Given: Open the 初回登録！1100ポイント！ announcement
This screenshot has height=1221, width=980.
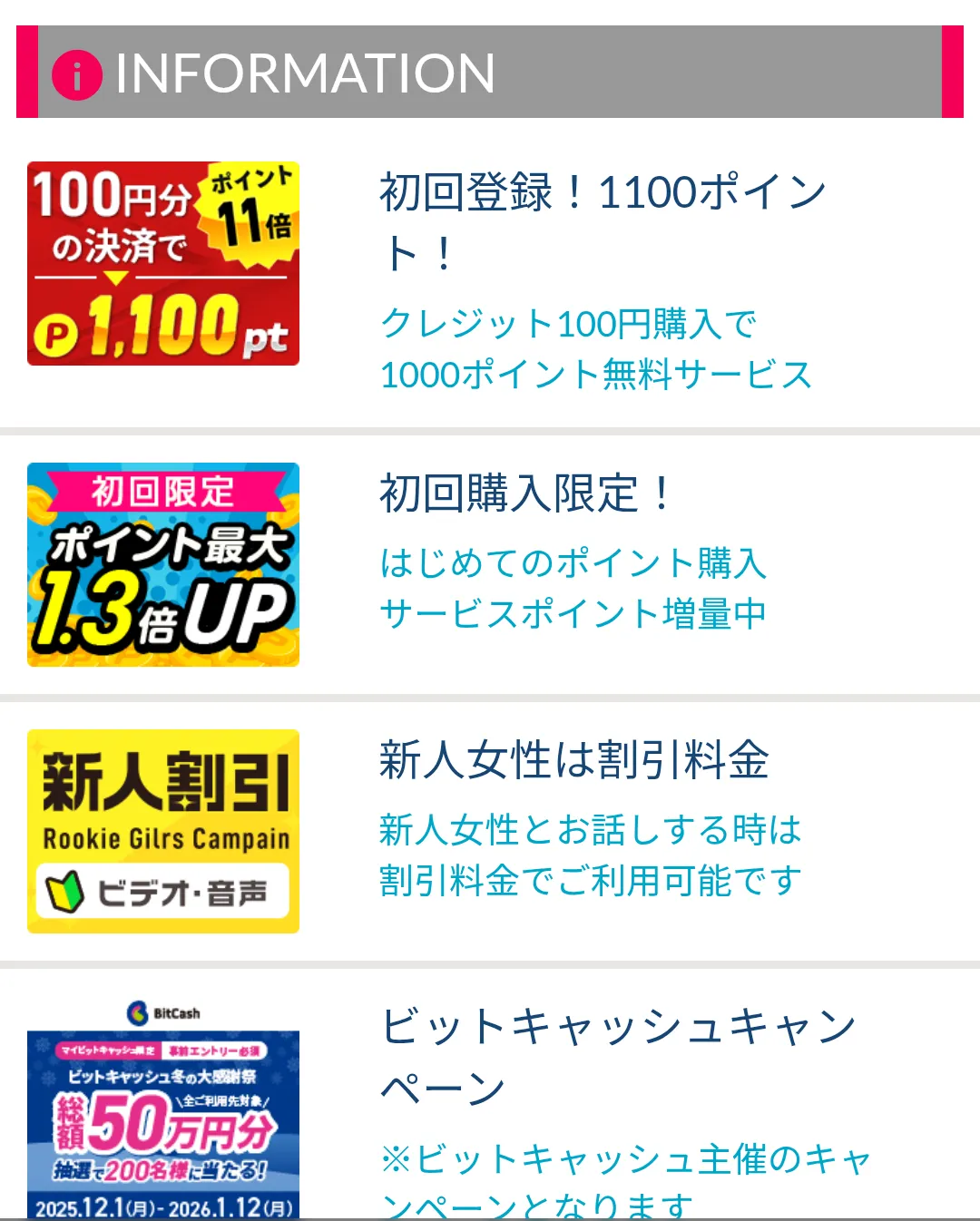Looking at the screenshot, I should point(603,220).
